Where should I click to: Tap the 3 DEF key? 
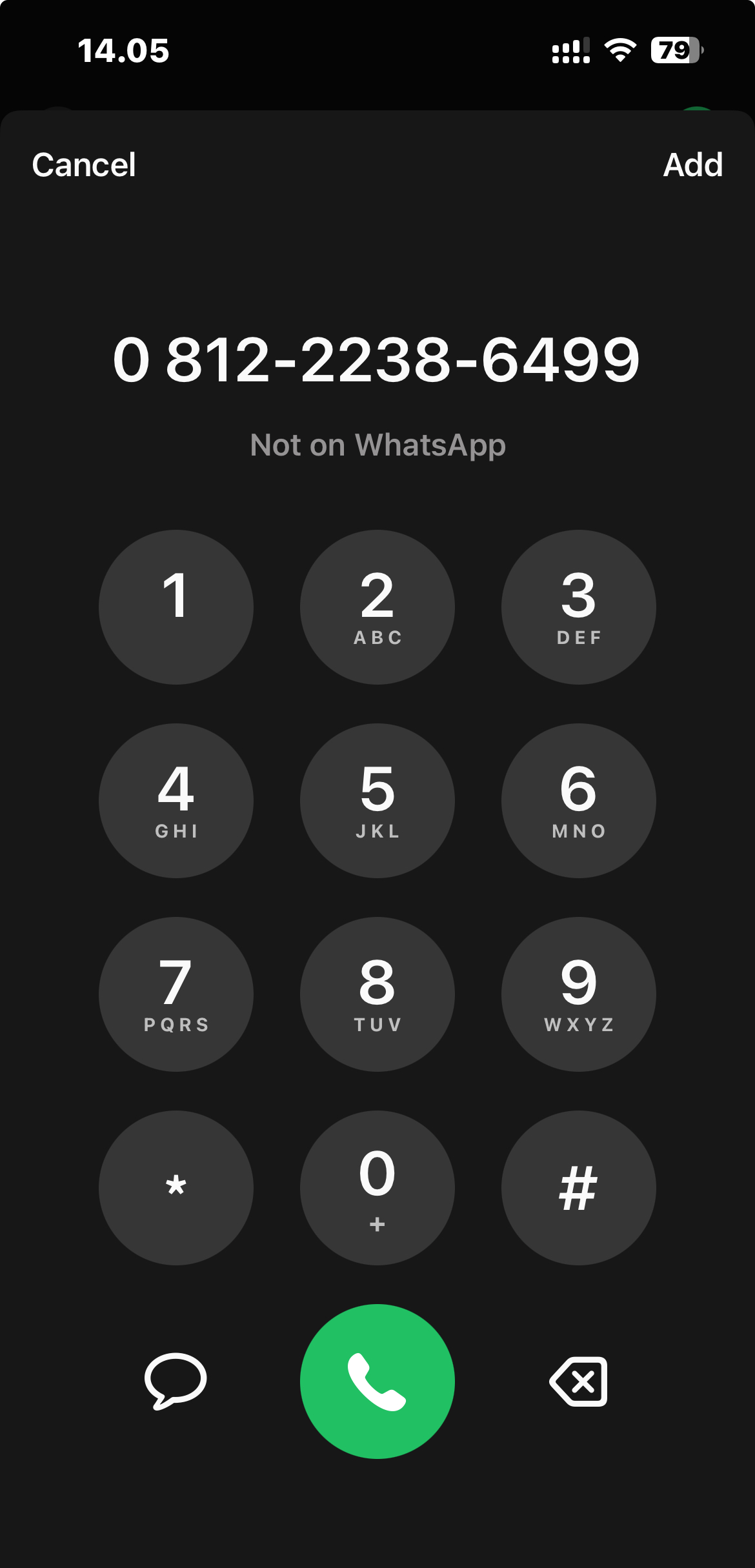(578, 607)
